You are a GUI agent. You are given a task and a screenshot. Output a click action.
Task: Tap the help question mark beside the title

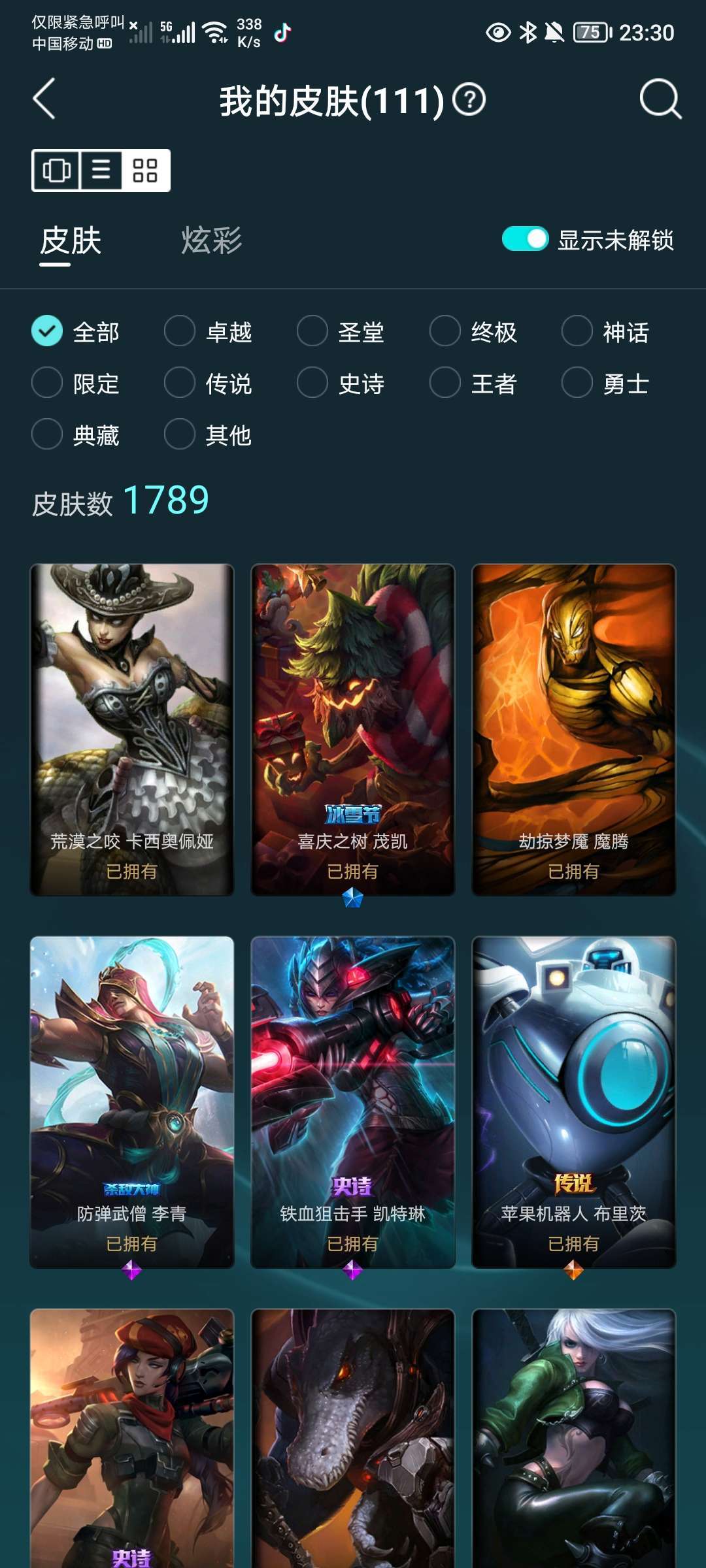[x=469, y=100]
